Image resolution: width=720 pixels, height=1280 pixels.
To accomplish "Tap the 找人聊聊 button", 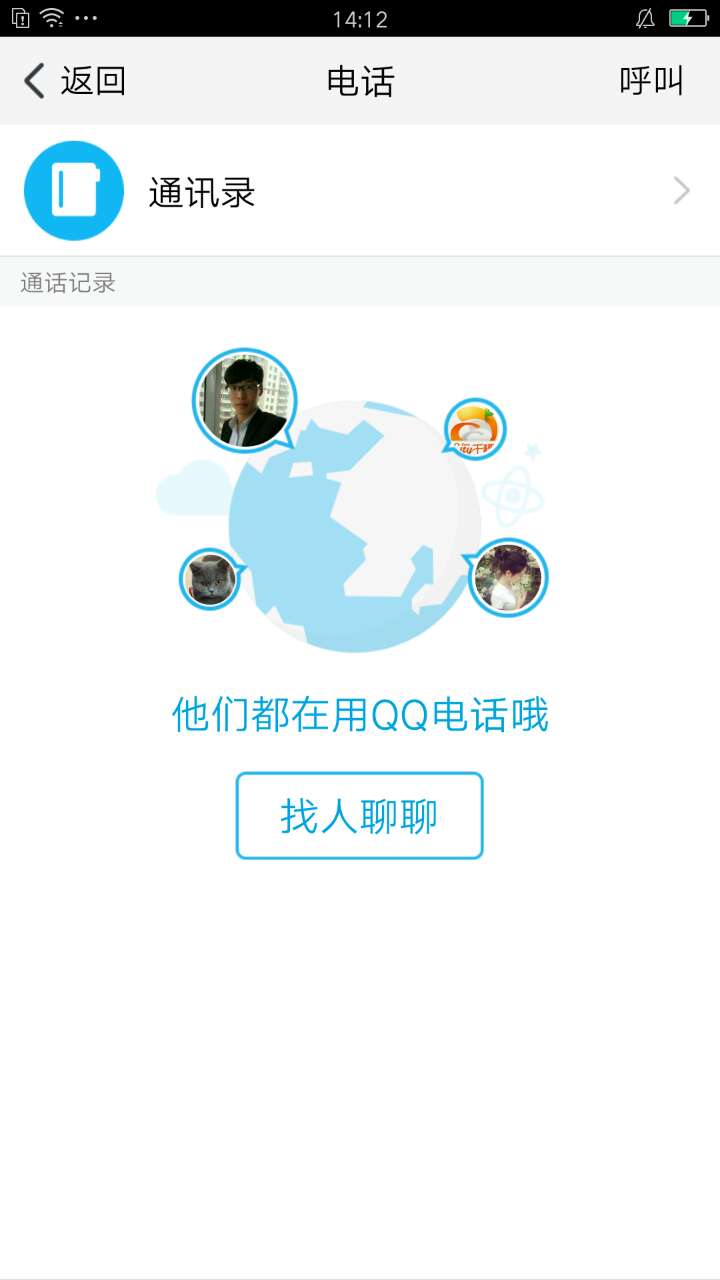I will (x=359, y=816).
